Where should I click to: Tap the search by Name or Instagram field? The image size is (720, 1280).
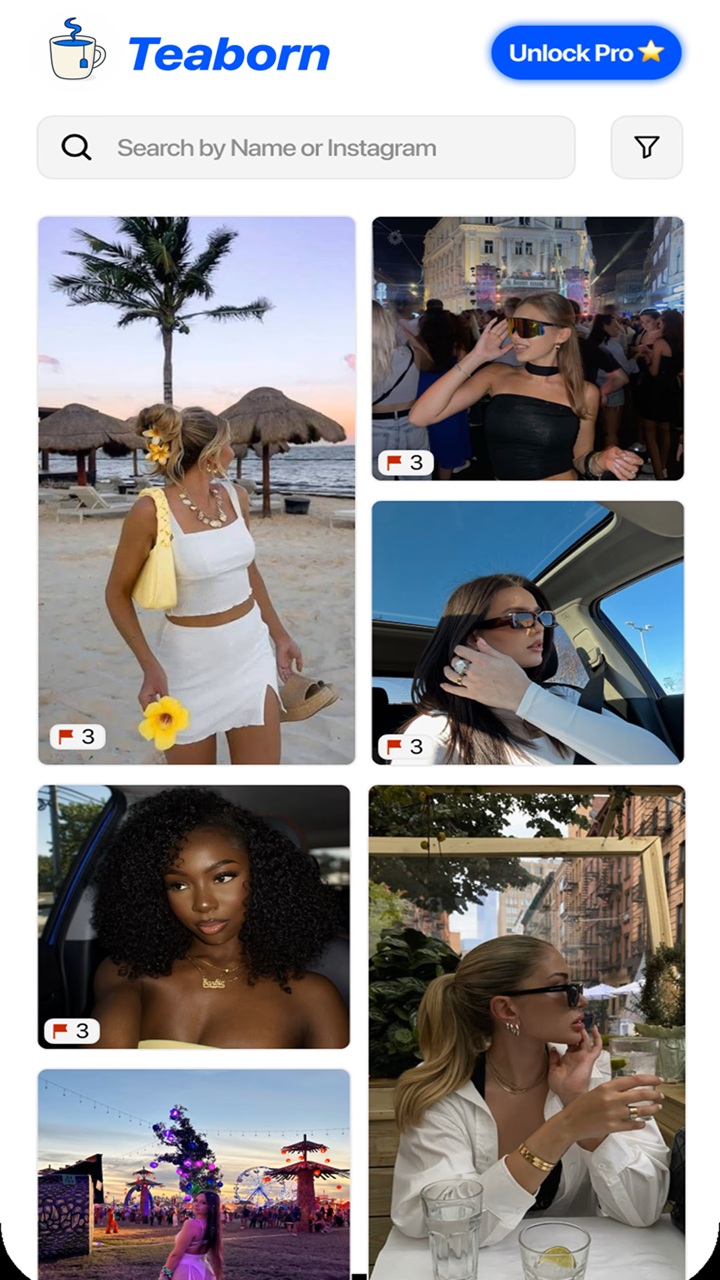(x=300, y=147)
